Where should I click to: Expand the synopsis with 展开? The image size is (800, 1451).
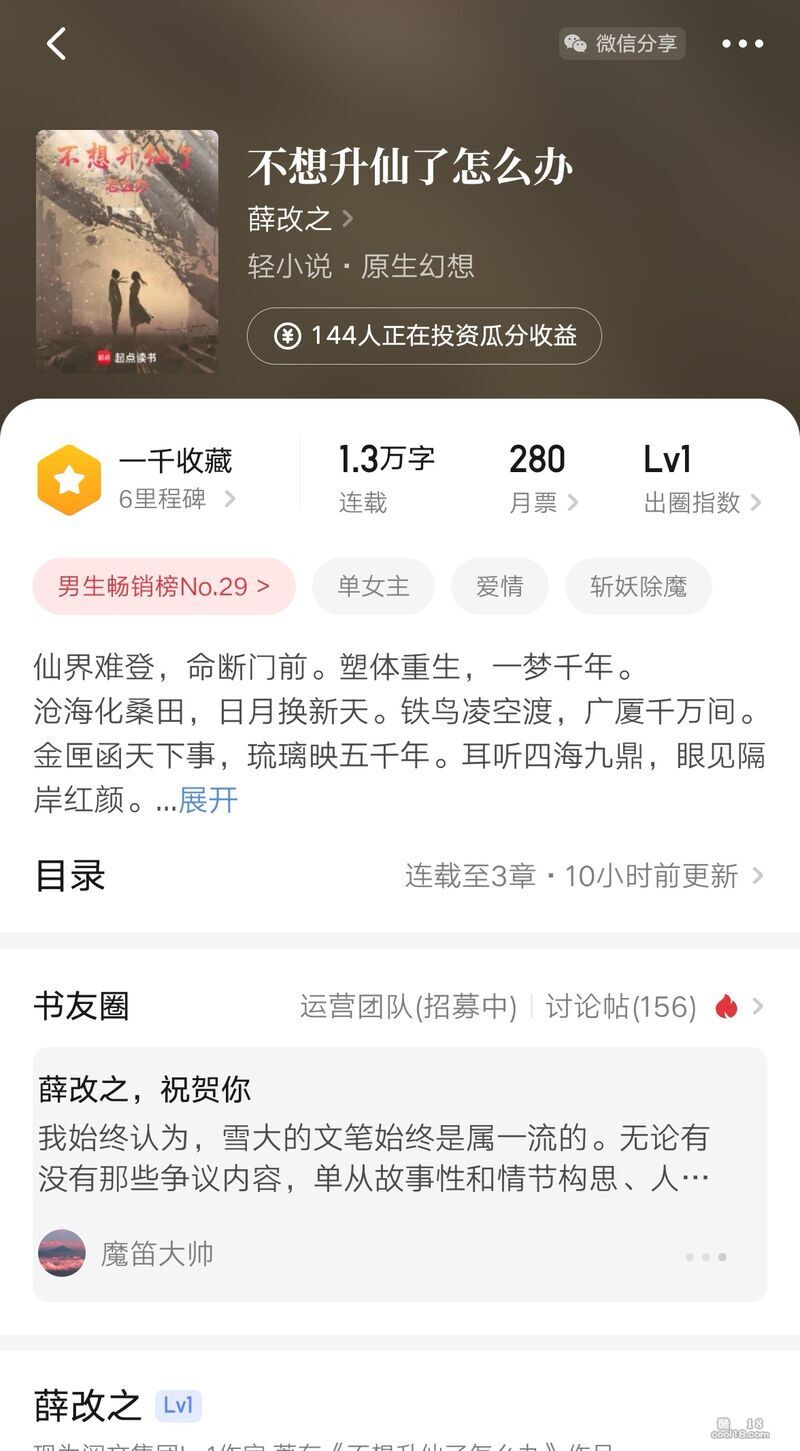[208, 800]
